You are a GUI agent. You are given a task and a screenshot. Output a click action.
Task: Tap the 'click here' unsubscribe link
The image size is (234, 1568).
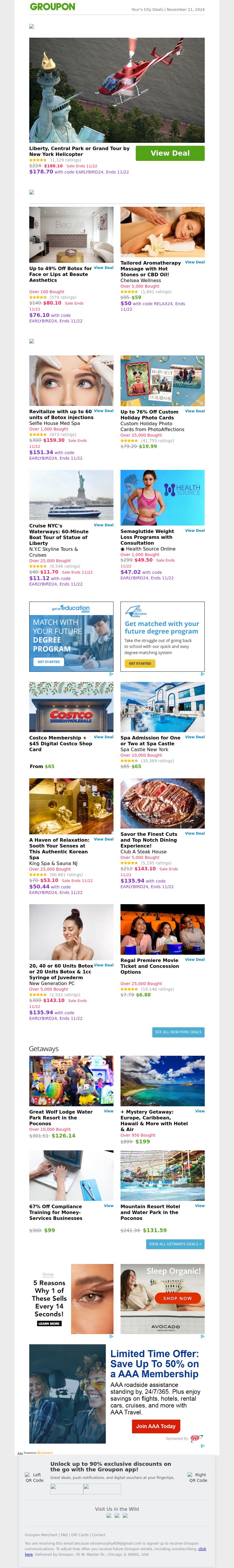pos(202,1549)
